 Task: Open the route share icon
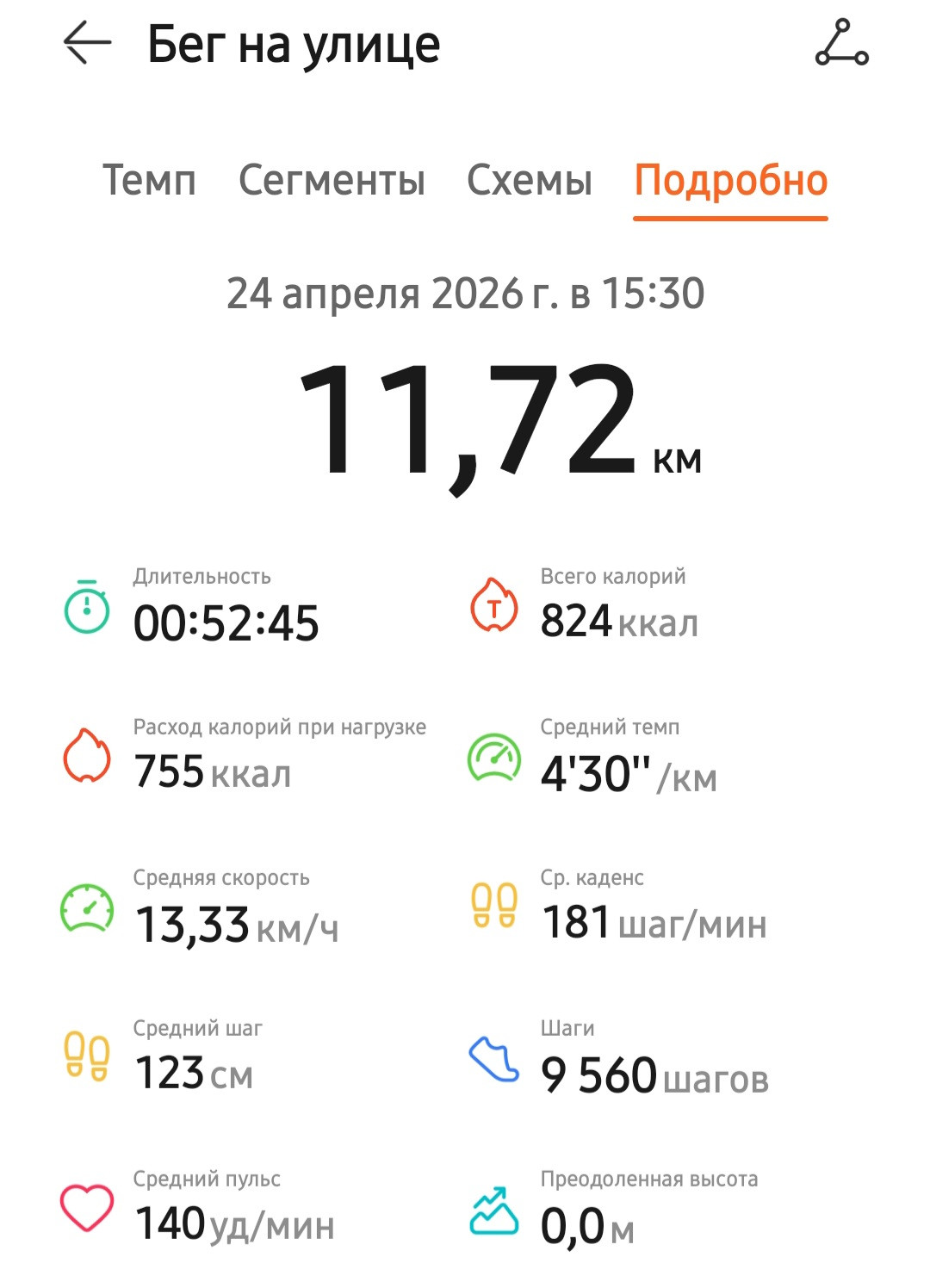click(841, 43)
